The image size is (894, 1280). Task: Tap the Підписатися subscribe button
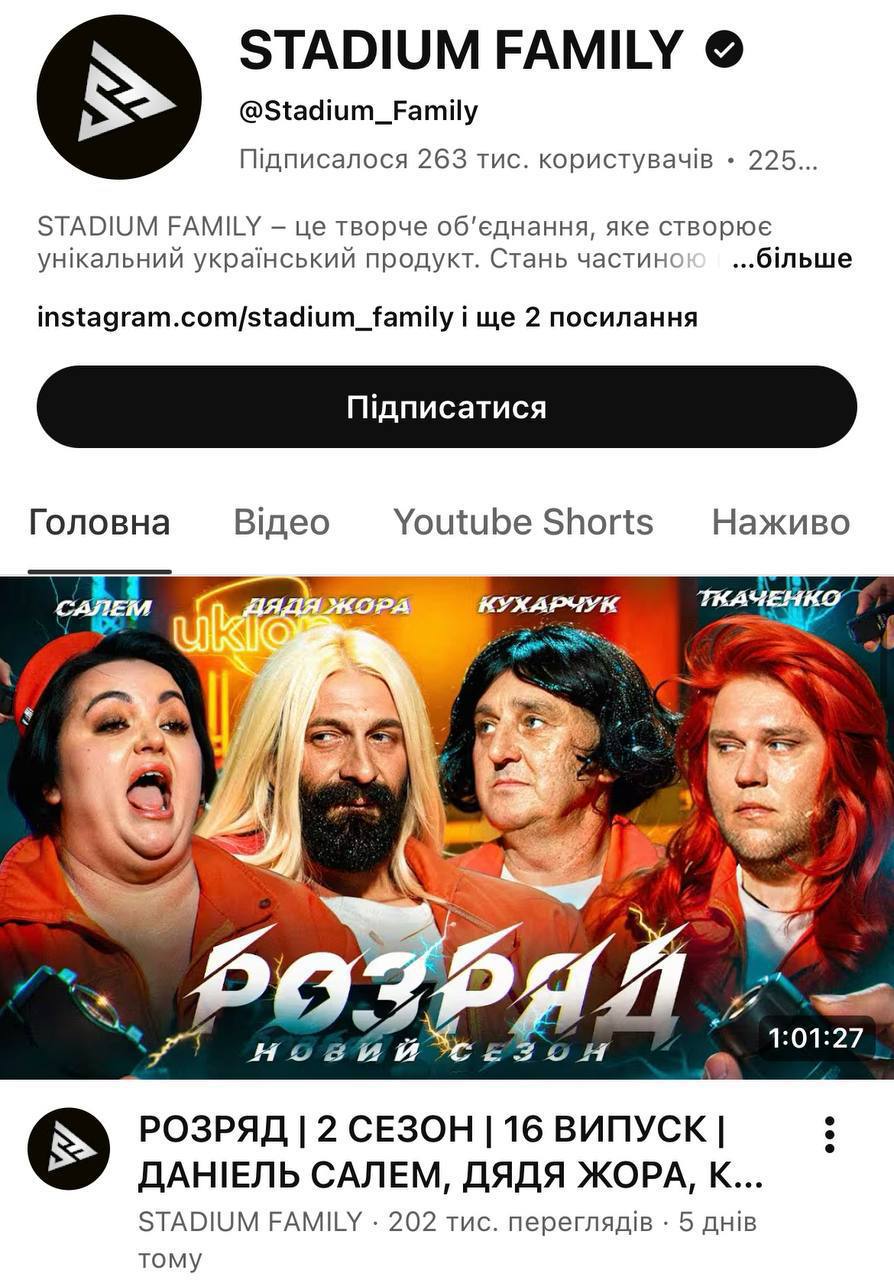coord(446,407)
